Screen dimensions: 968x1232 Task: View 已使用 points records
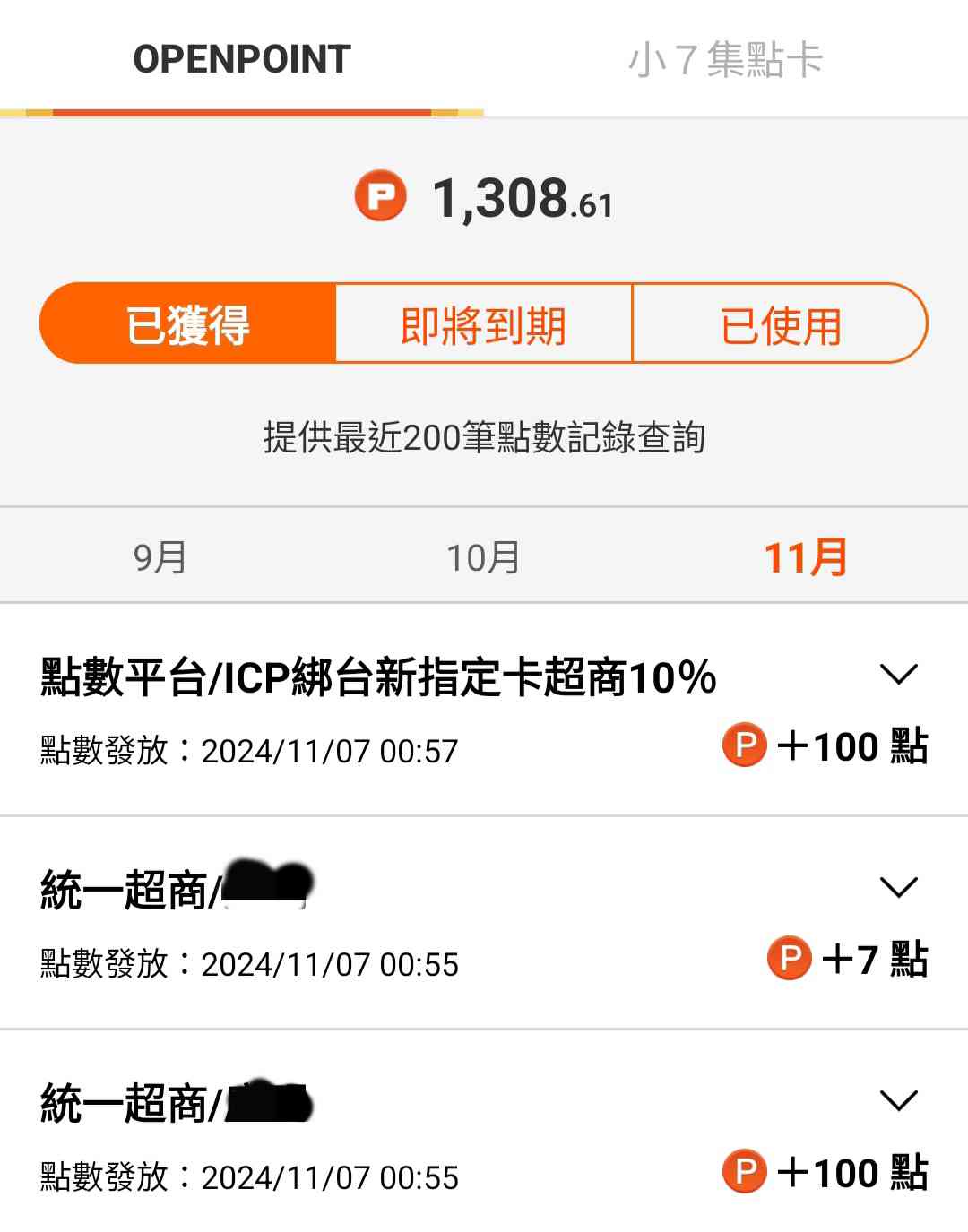780,324
